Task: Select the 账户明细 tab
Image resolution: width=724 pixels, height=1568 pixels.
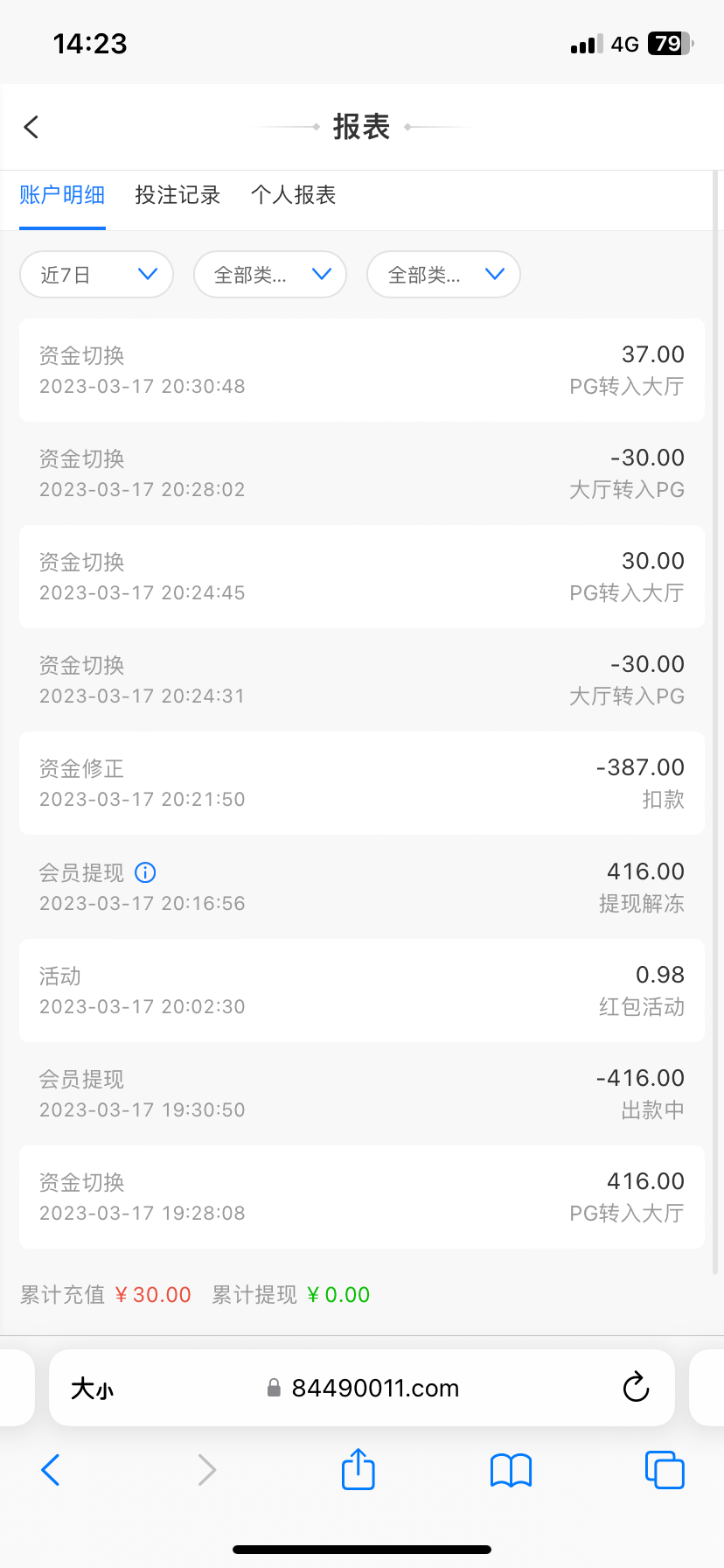Action: pyautogui.click(x=62, y=195)
